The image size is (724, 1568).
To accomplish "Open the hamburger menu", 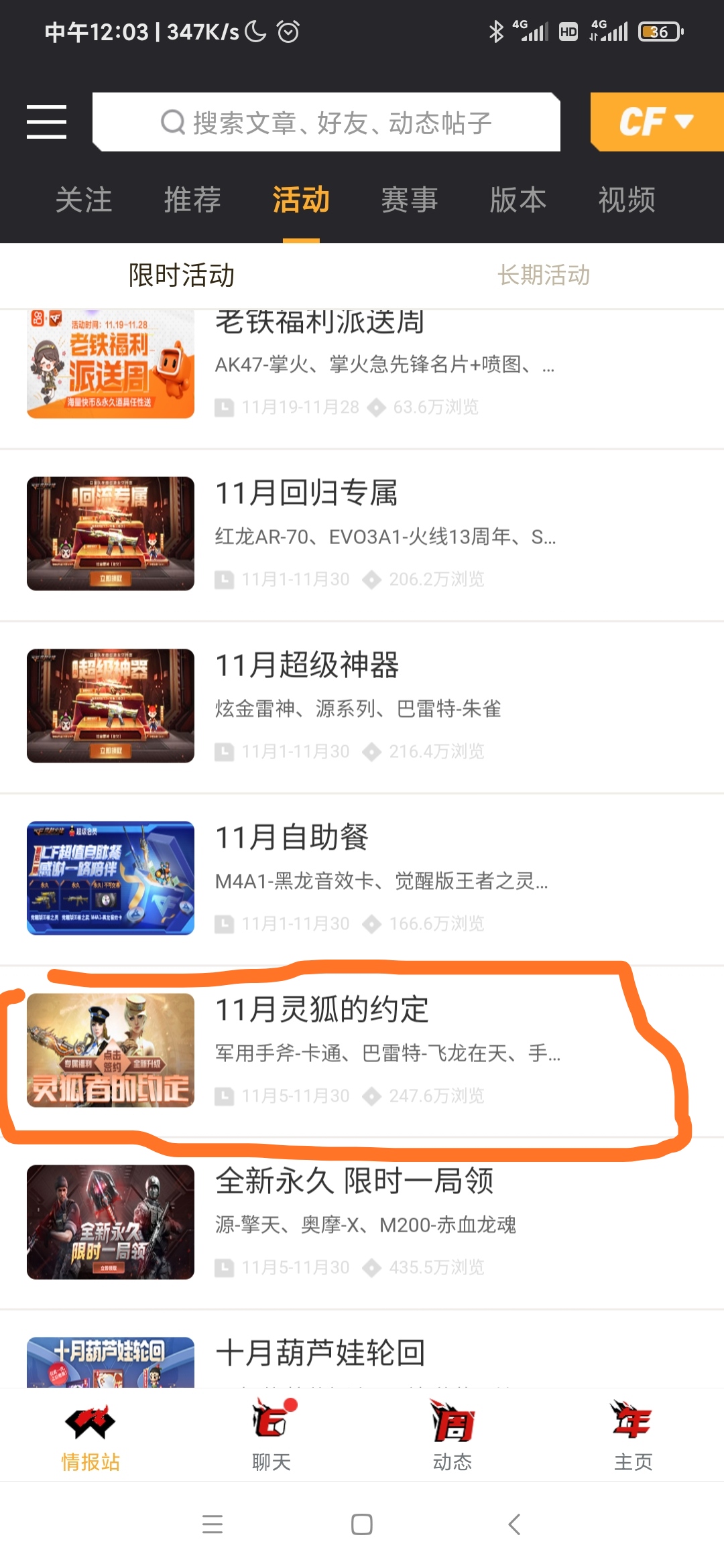I will [46, 122].
